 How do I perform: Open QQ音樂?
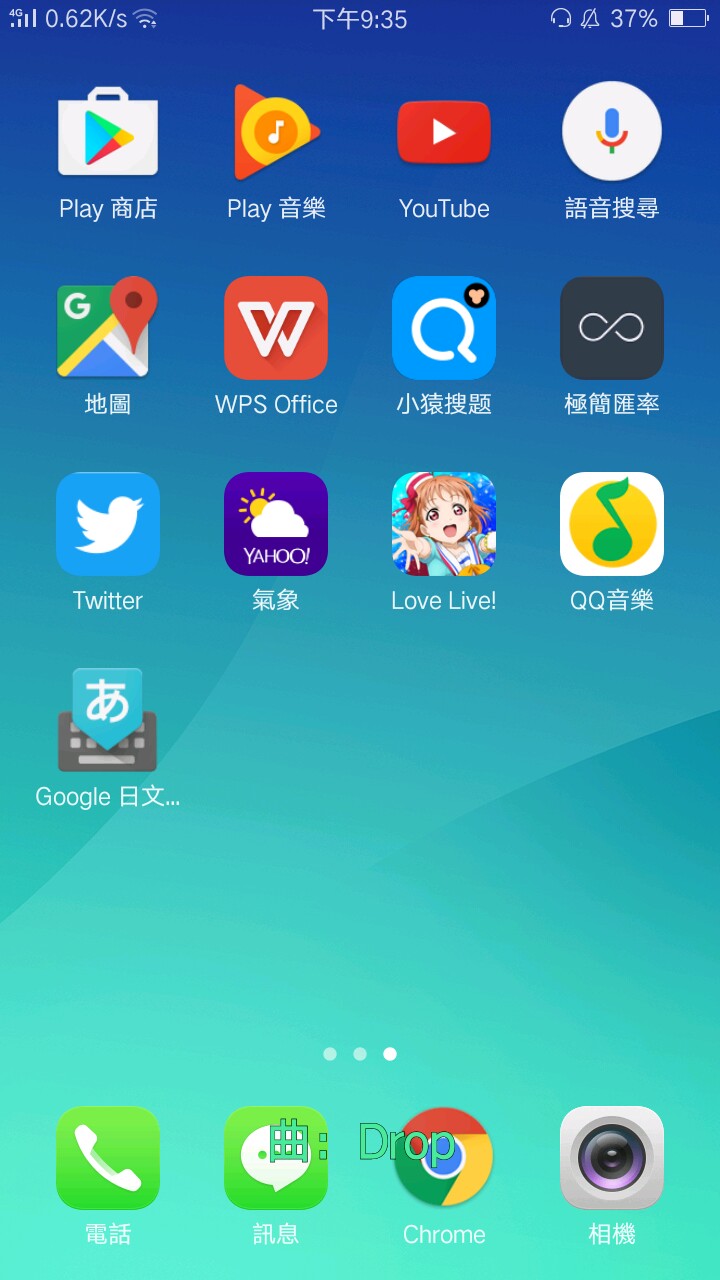click(x=611, y=524)
